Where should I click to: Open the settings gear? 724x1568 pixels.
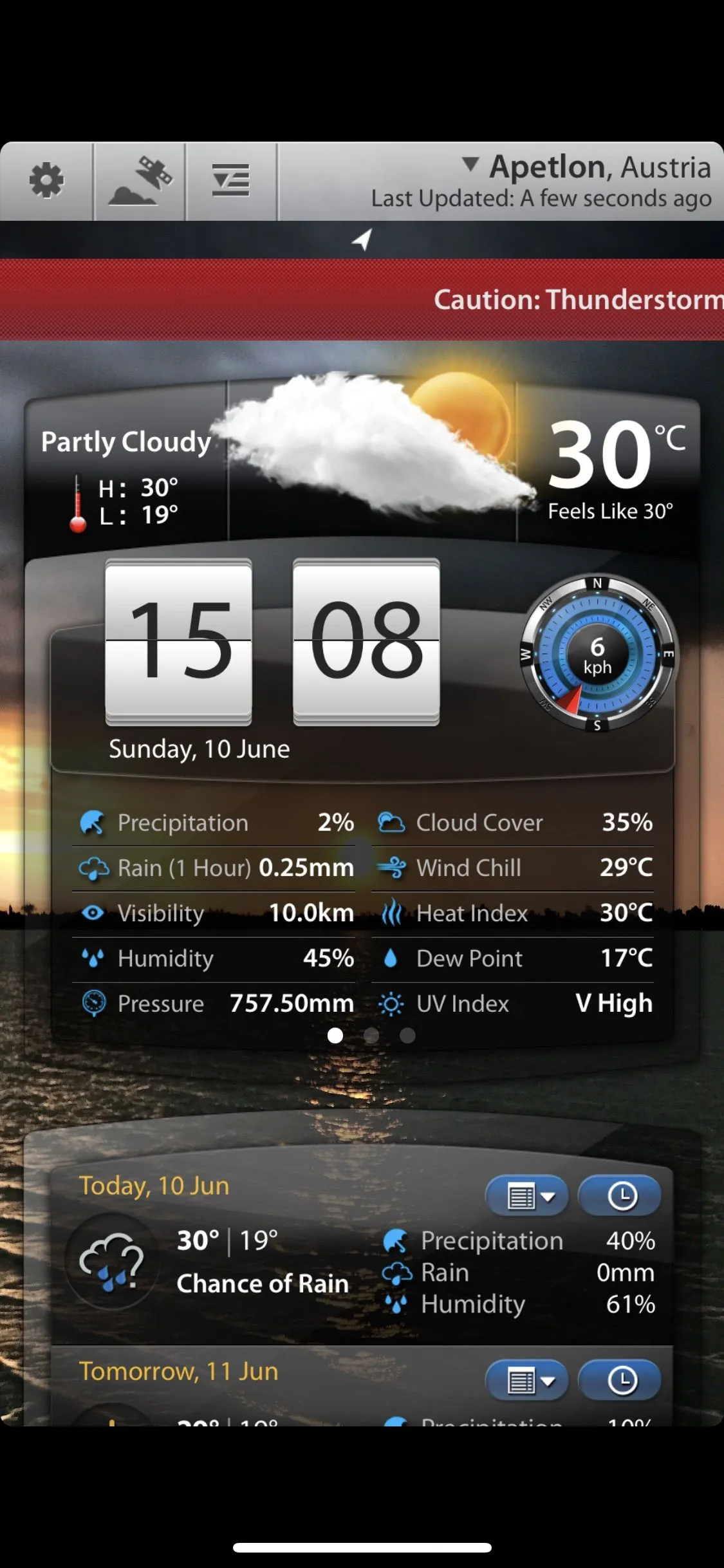tap(46, 181)
